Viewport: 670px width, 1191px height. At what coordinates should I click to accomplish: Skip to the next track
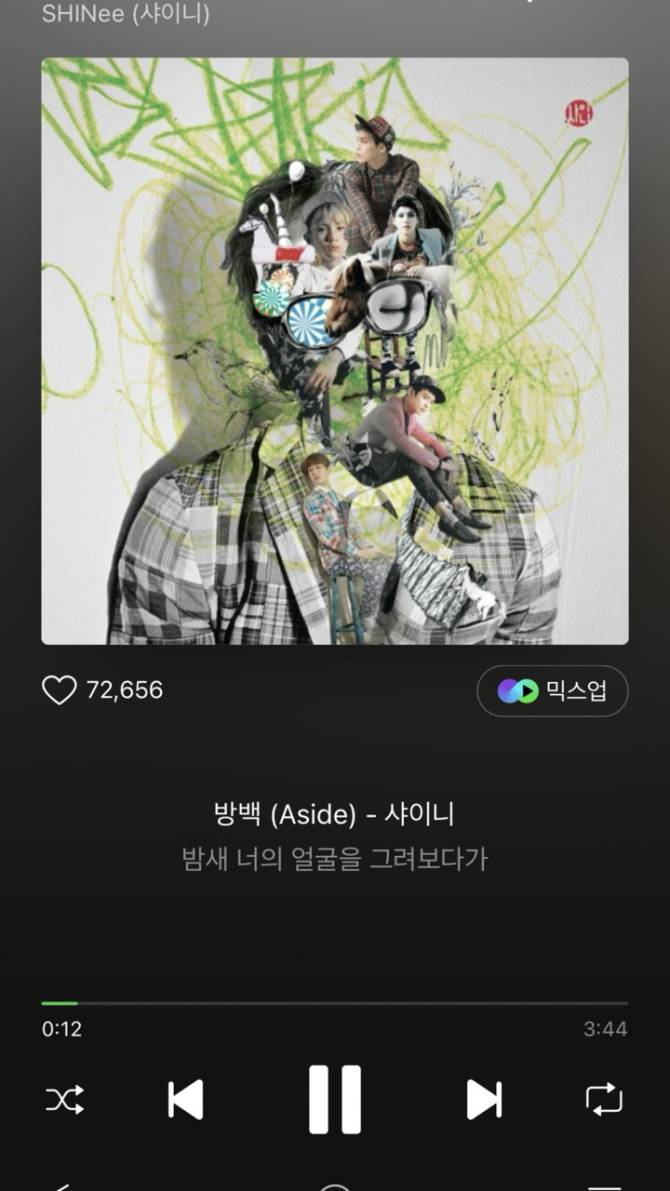coord(484,1100)
